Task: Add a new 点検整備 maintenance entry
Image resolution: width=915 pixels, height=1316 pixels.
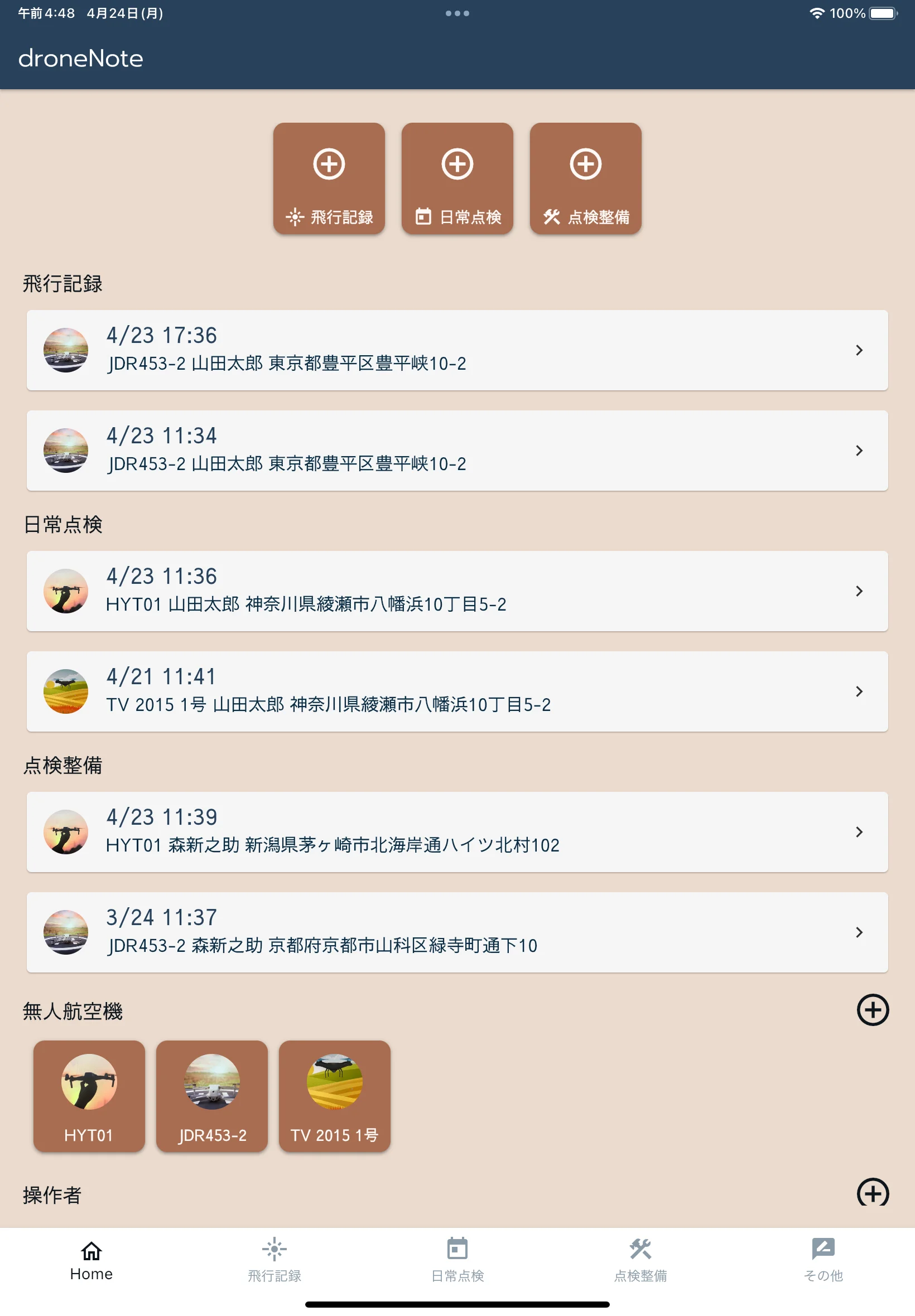Action: click(585, 178)
